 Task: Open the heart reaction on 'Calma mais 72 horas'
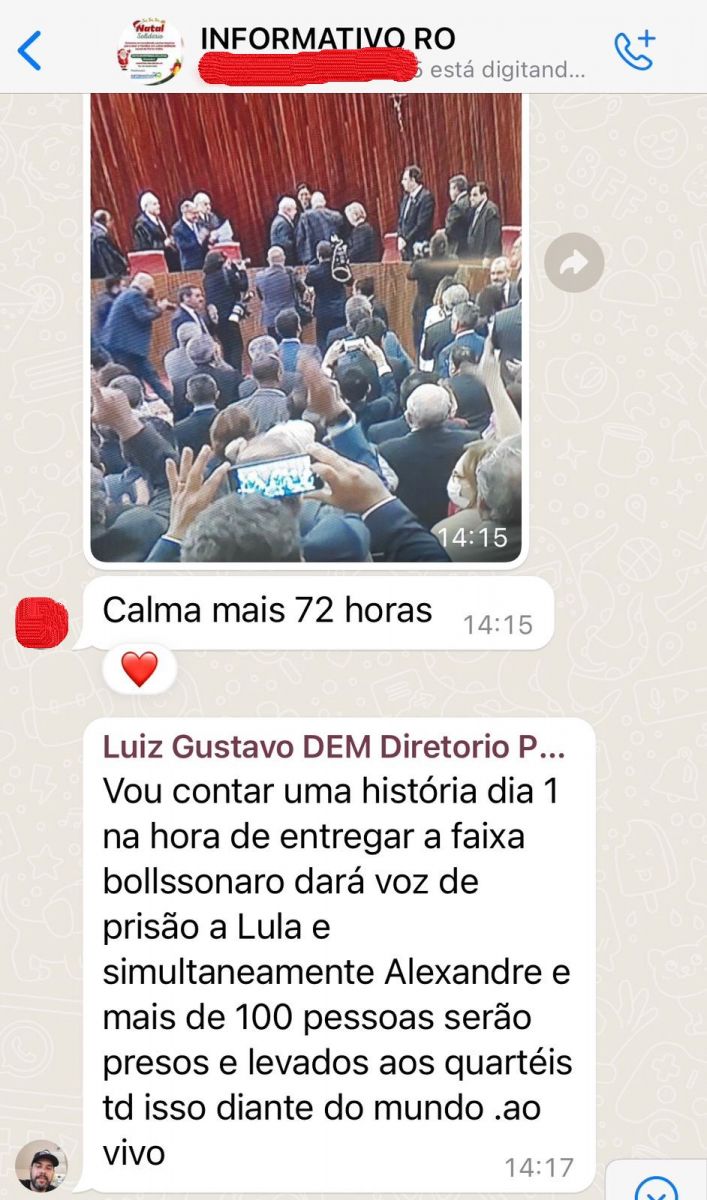point(139,669)
